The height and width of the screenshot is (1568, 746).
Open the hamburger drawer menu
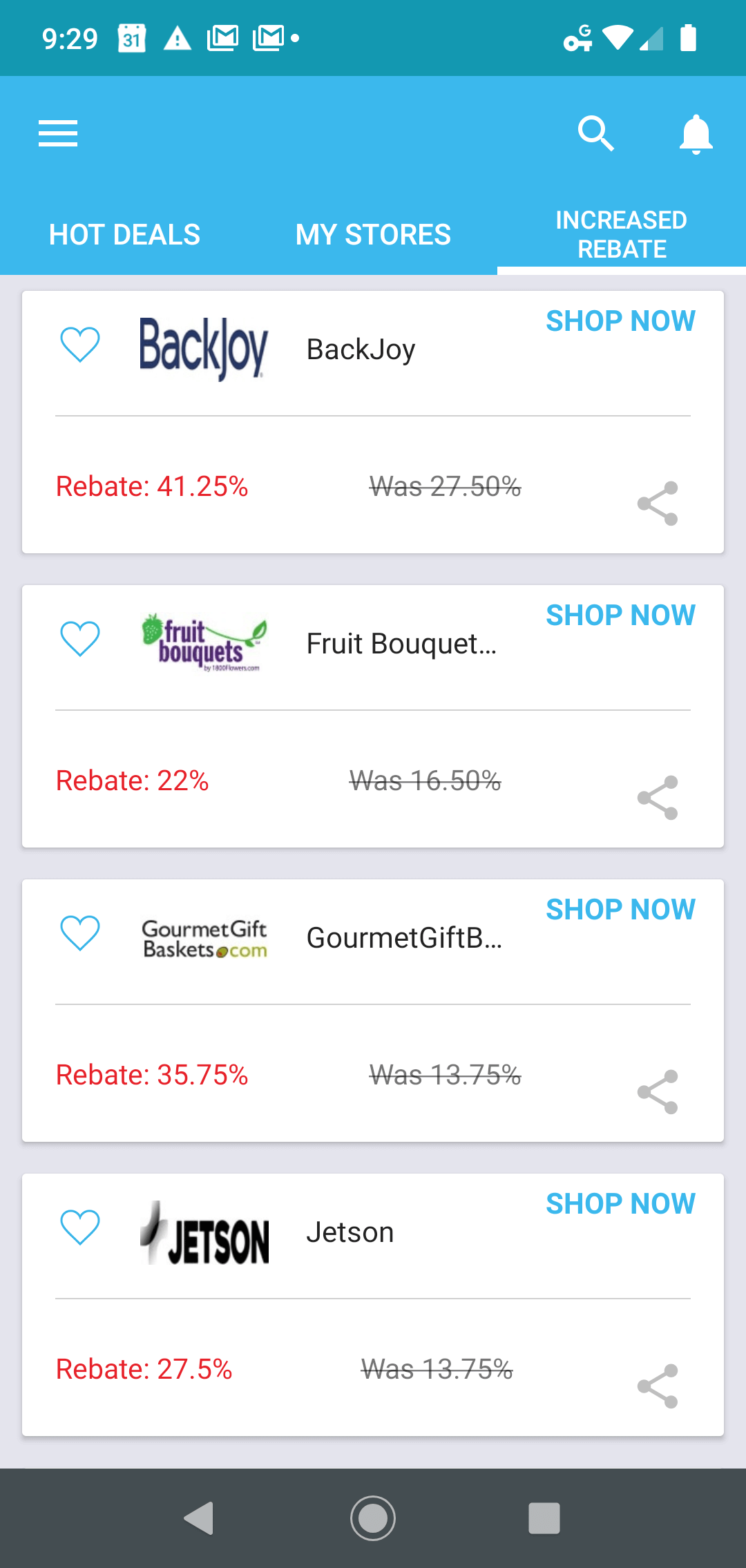click(x=58, y=133)
